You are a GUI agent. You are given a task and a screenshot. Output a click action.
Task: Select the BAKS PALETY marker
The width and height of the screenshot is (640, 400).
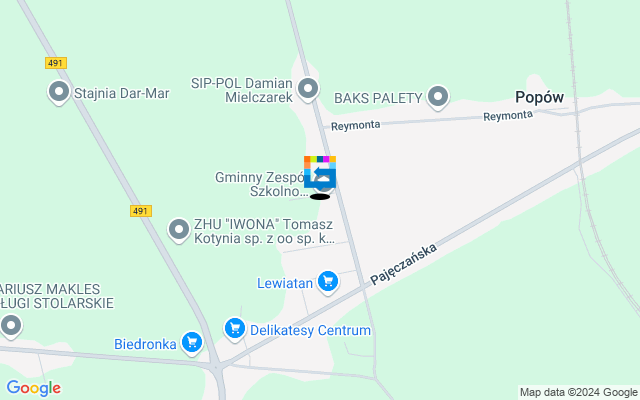point(437,97)
